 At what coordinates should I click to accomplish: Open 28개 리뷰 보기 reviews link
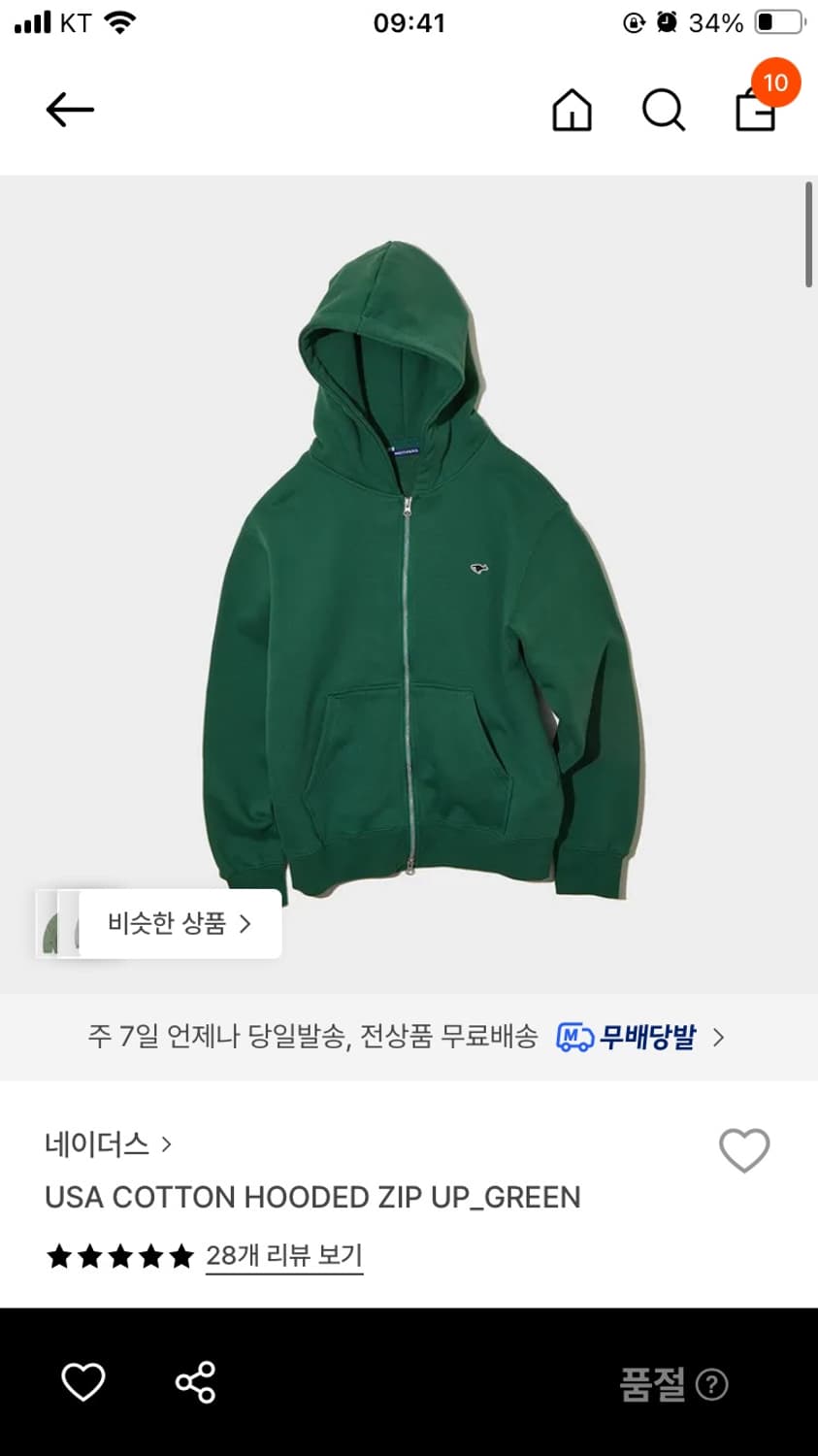pyautogui.click(x=283, y=1255)
